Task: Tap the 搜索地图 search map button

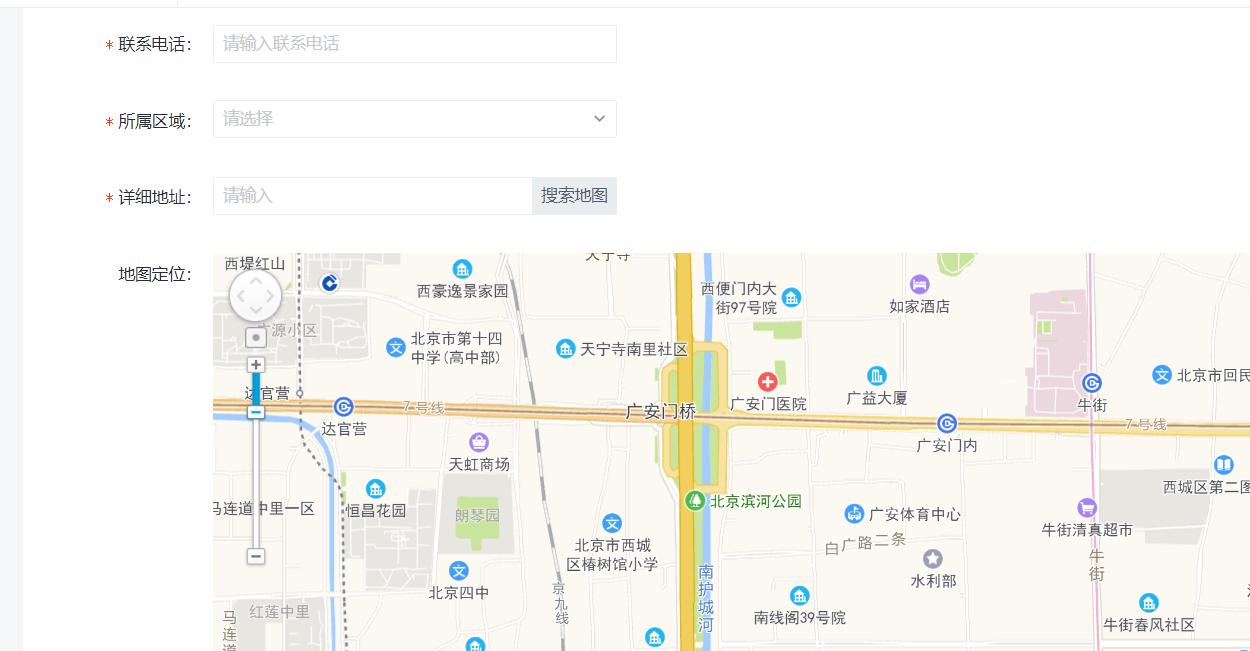Action: coord(574,196)
